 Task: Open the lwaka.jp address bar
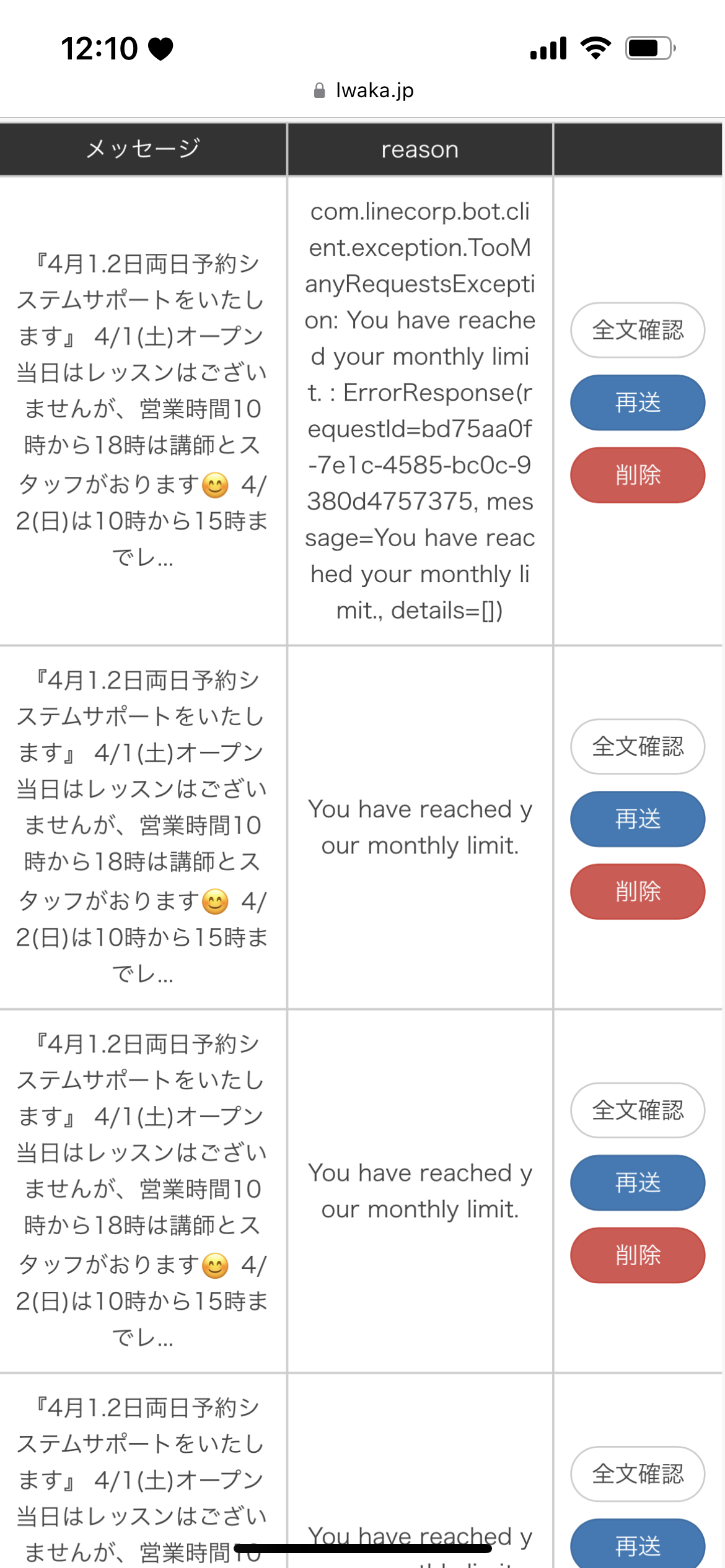tap(363, 90)
